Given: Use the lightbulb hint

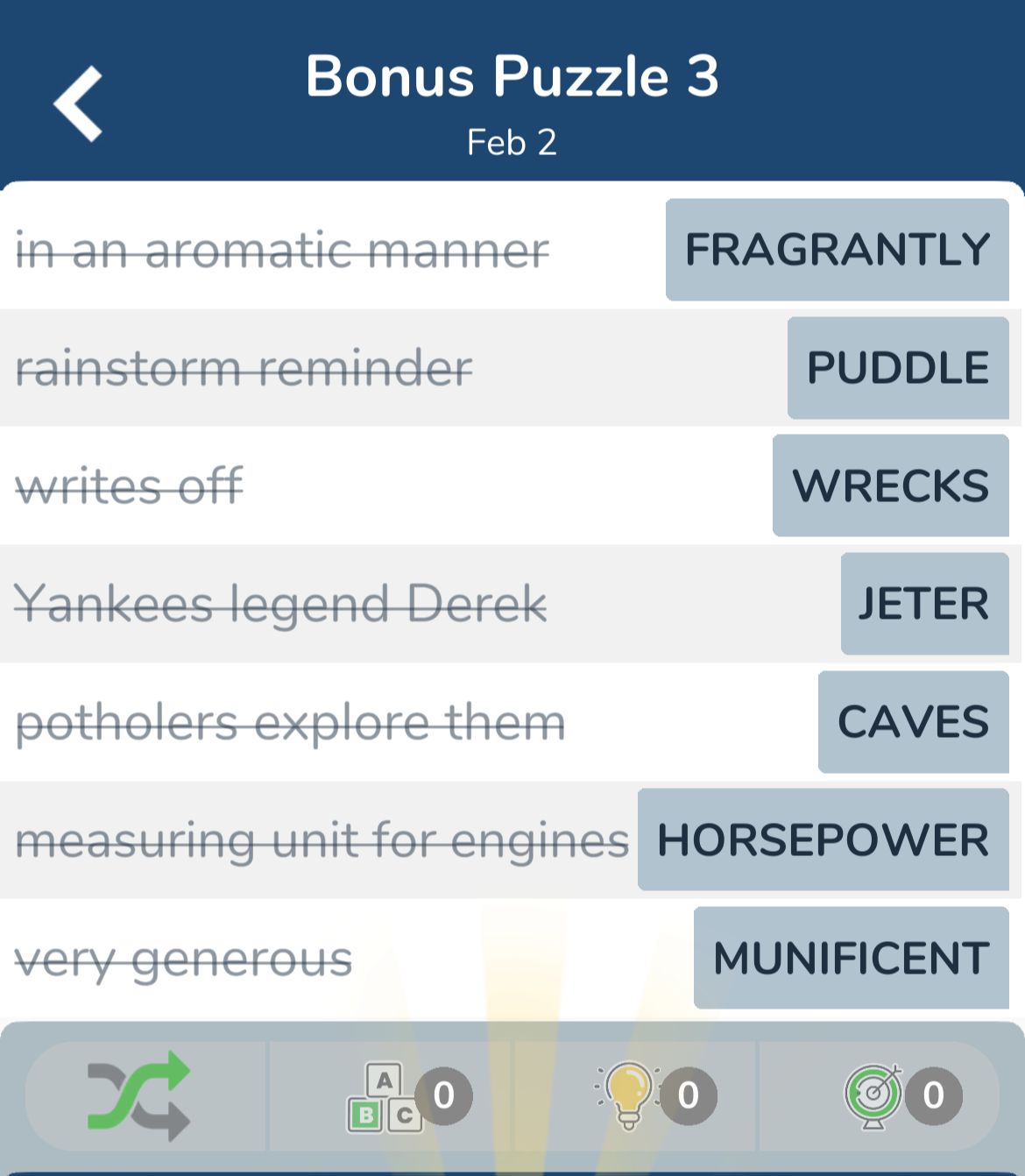Looking at the screenshot, I should (x=629, y=1095).
